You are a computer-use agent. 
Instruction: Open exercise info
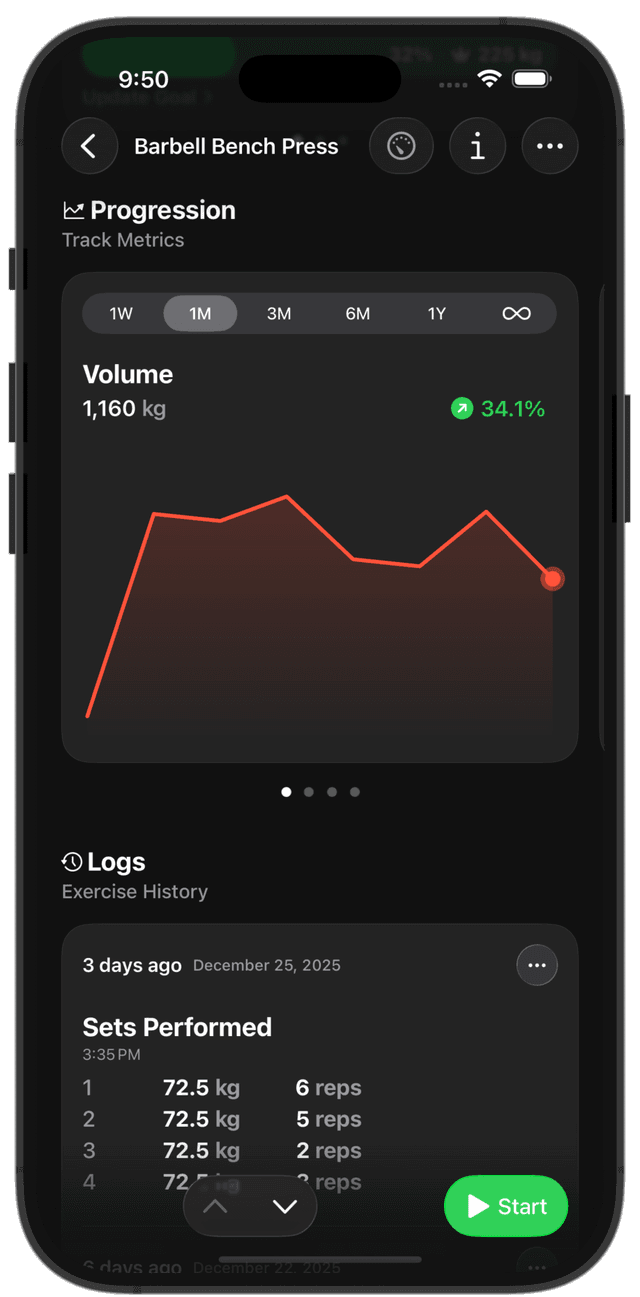pyautogui.click(x=477, y=146)
